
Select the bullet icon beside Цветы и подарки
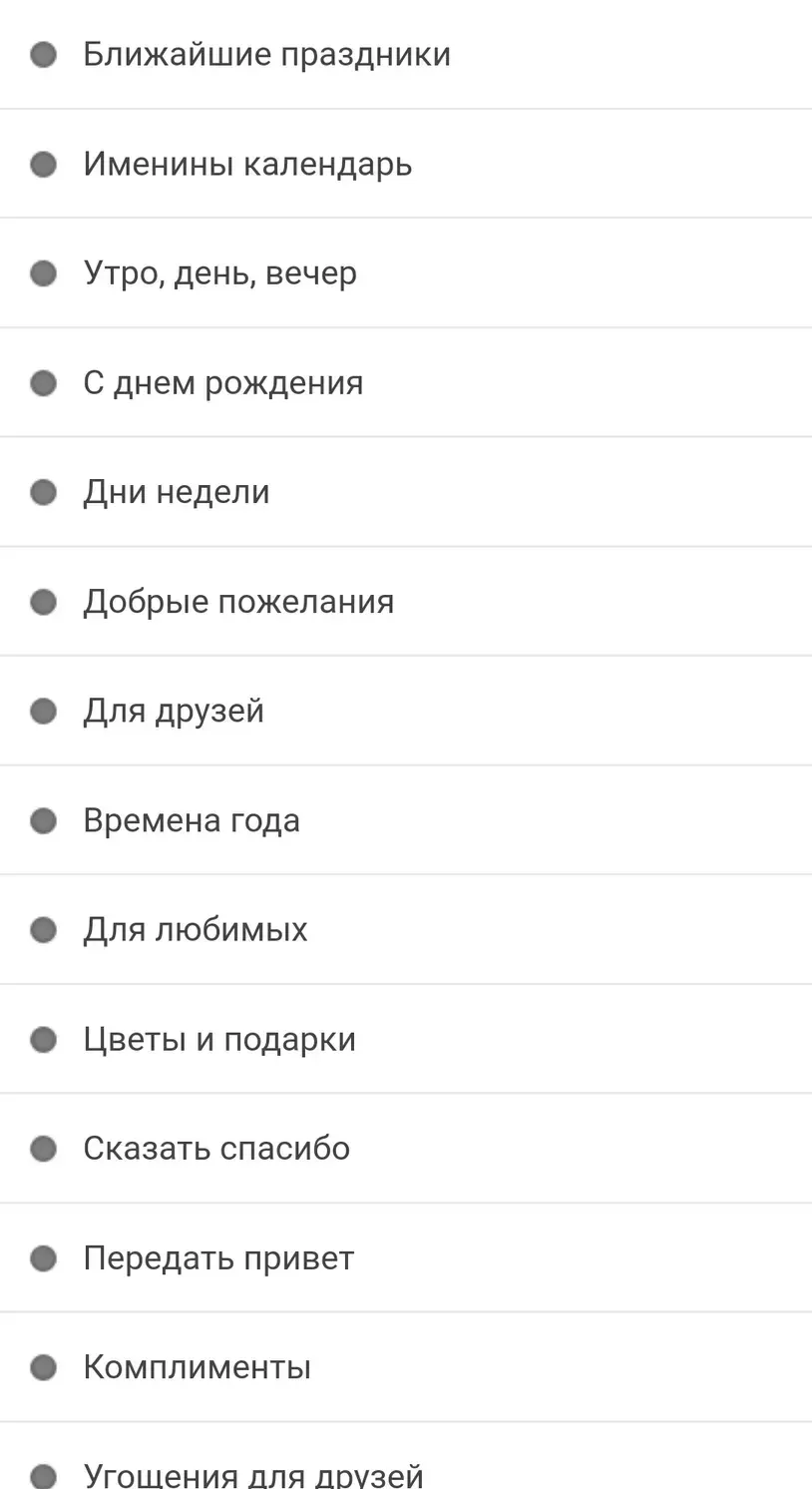tap(43, 1039)
